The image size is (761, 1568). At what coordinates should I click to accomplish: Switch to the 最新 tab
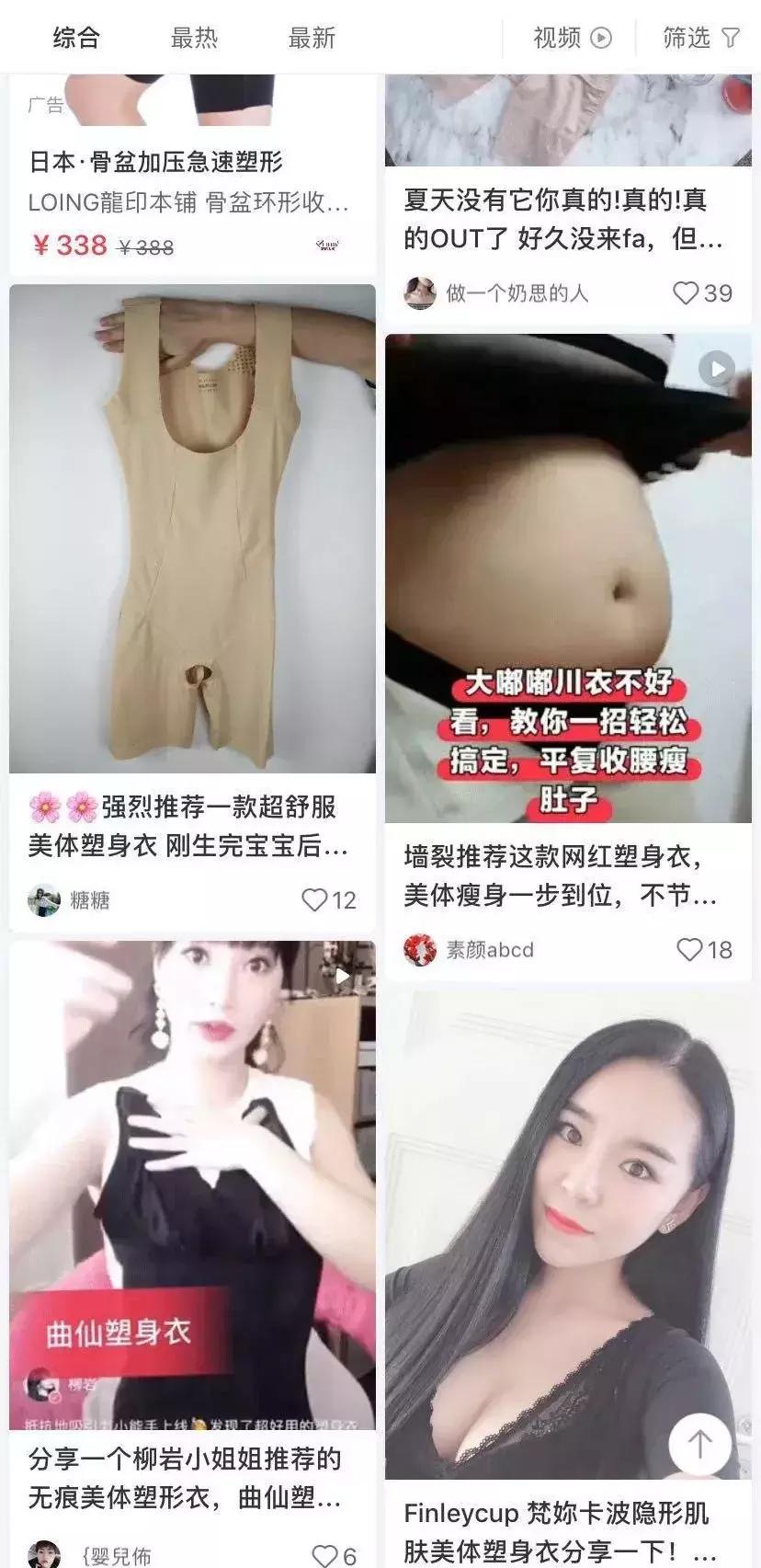[x=312, y=38]
